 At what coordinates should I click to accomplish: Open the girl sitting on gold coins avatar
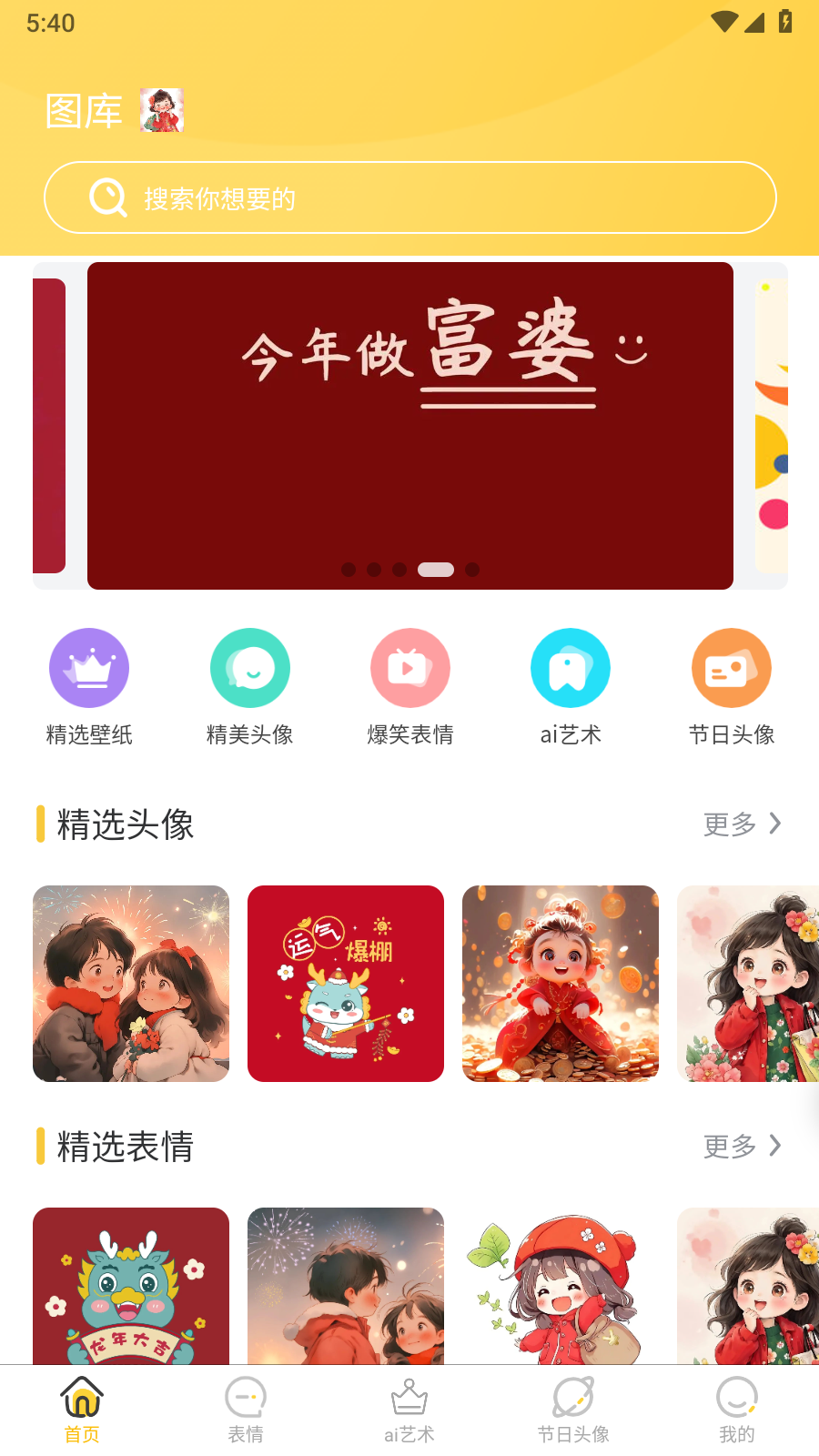click(561, 984)
